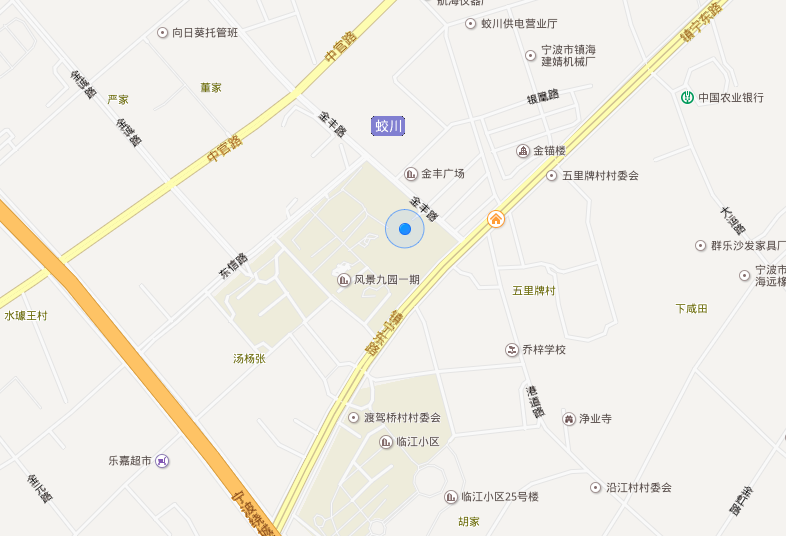Open the 风景九园一期 place marker

point(344,280)
